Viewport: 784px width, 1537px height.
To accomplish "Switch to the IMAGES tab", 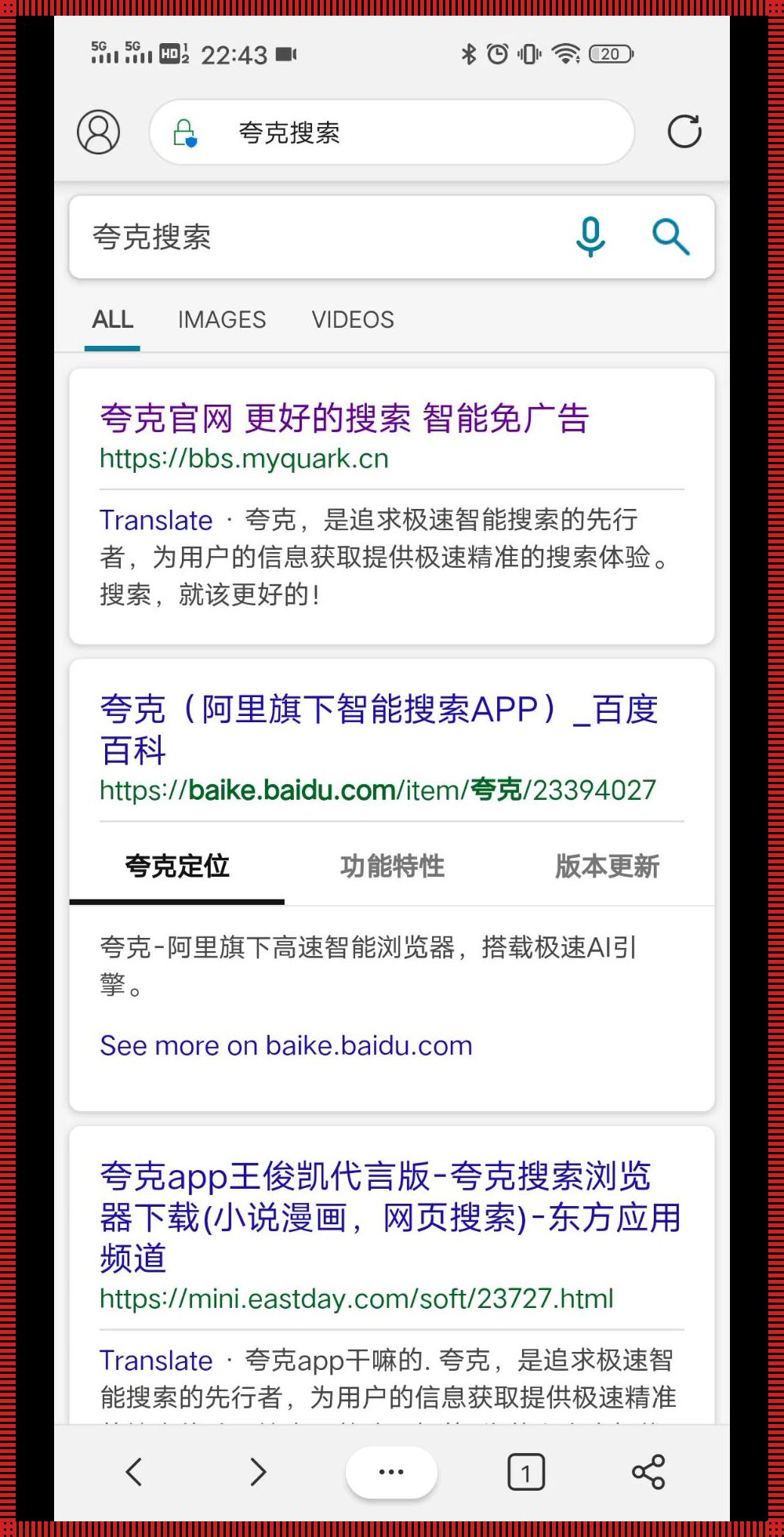I will (x=222, y=320).
